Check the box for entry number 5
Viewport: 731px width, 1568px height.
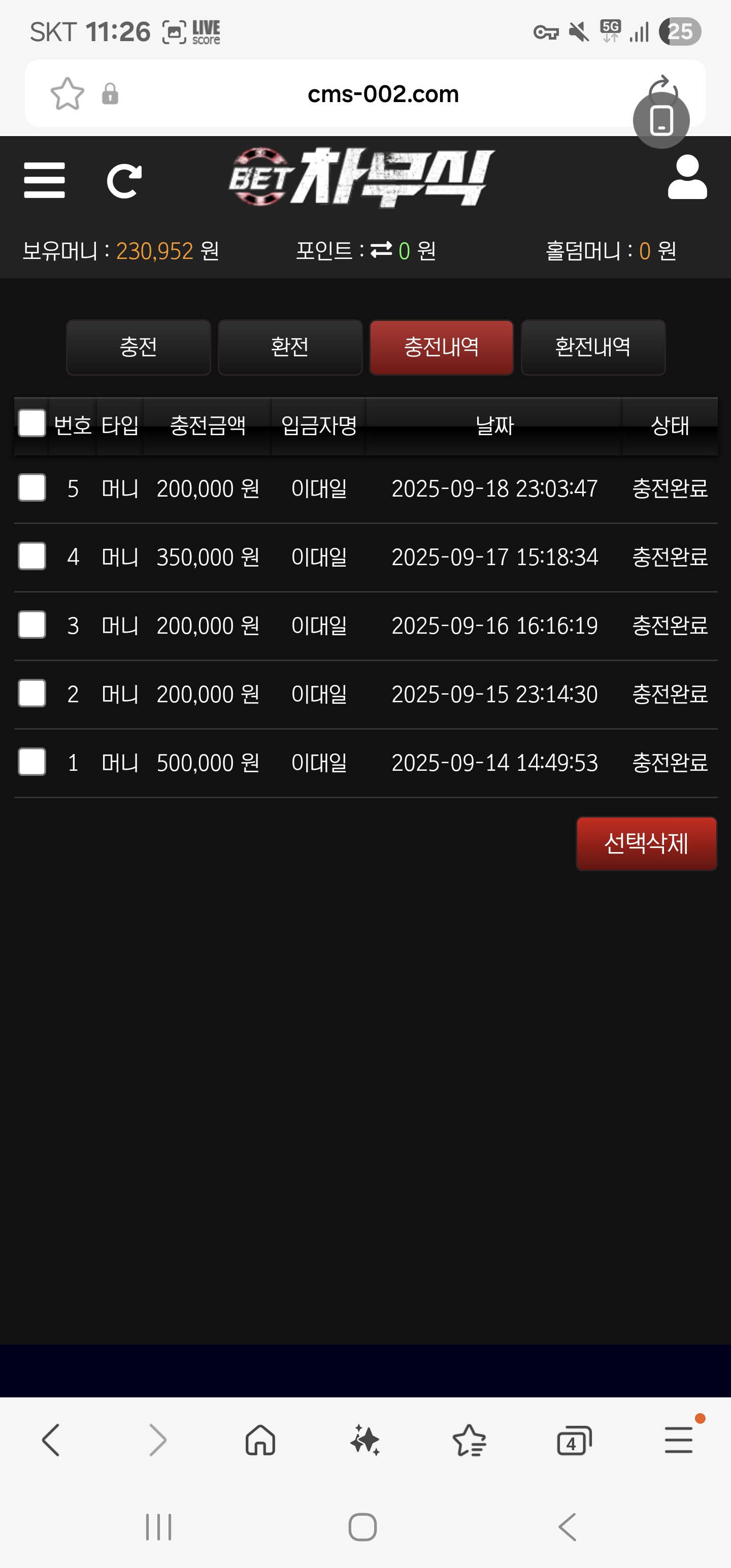[32, 487]
